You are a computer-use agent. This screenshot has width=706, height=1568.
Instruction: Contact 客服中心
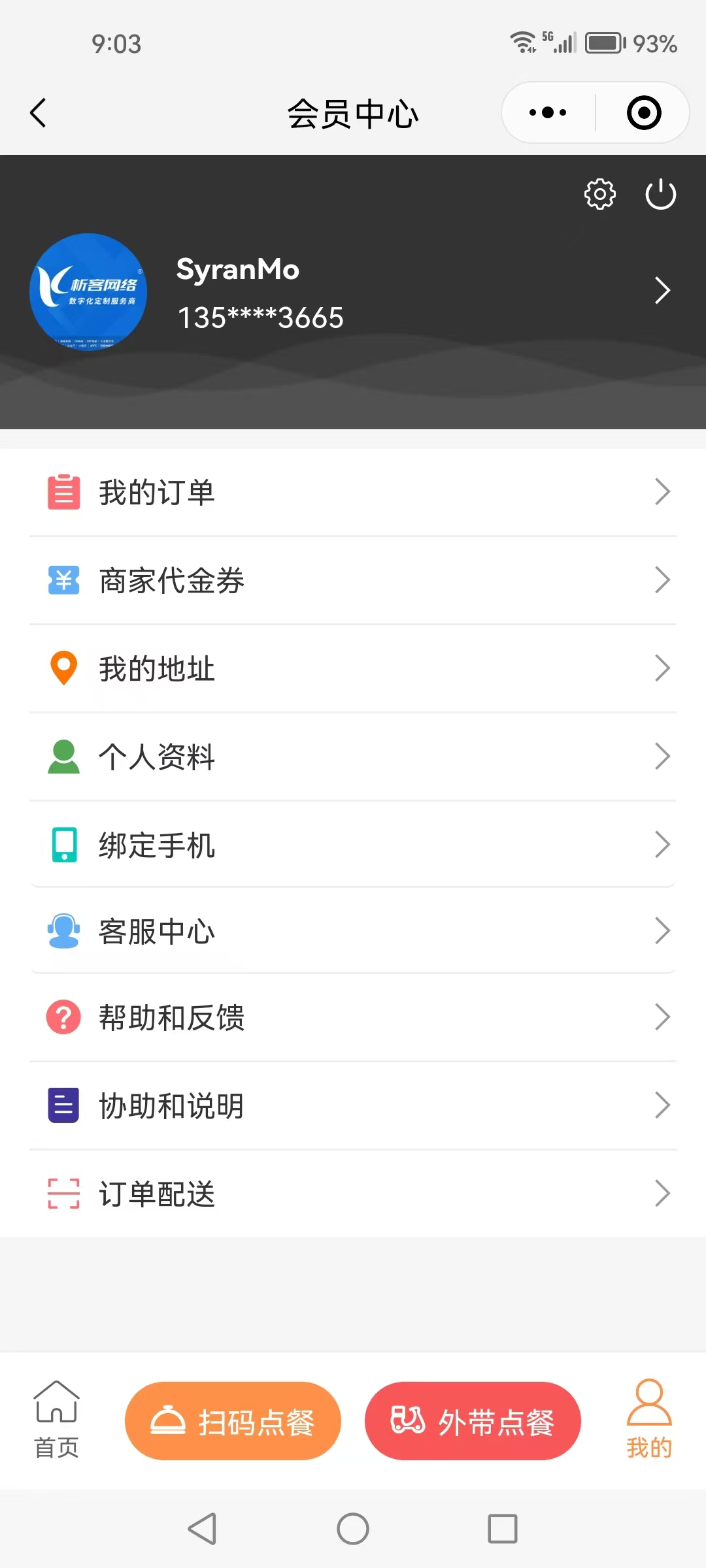[353, 931]
